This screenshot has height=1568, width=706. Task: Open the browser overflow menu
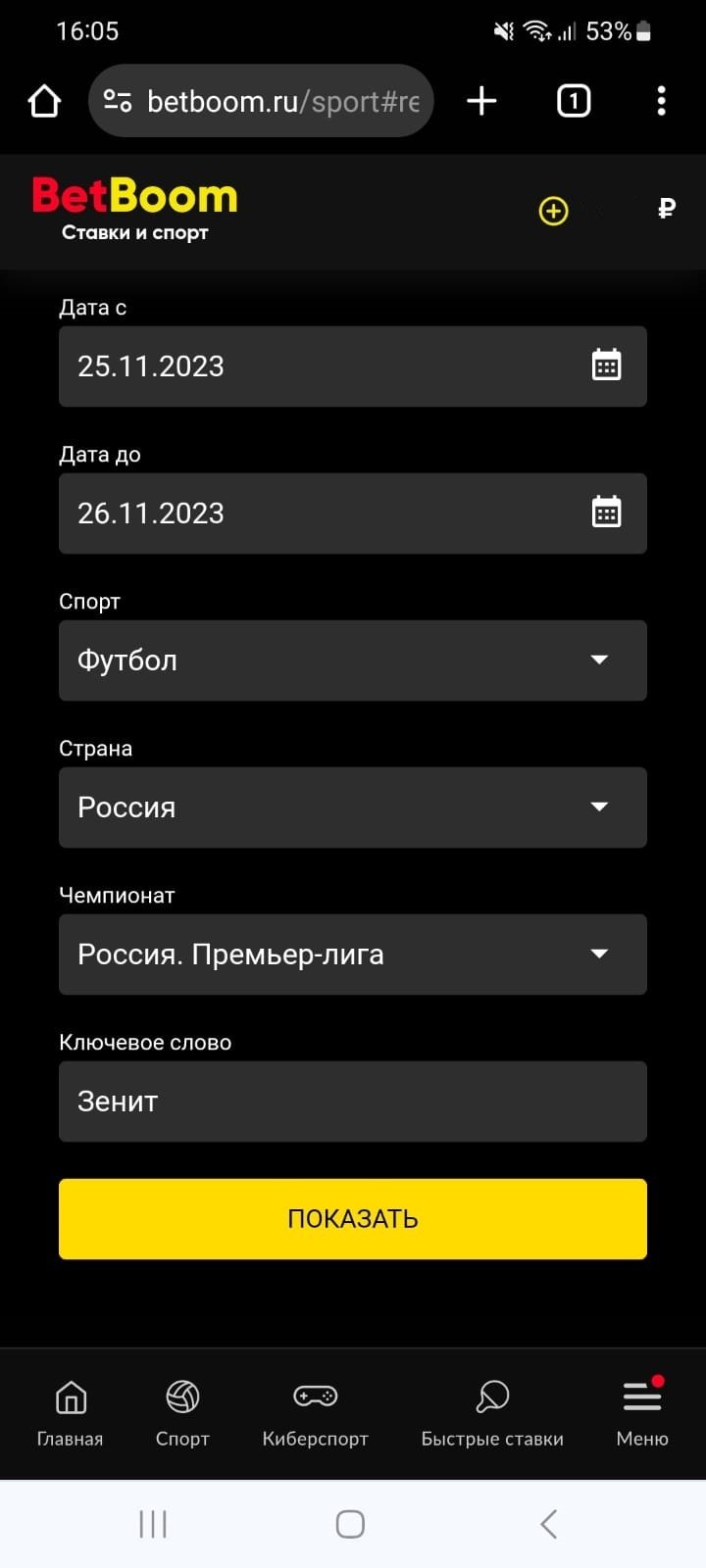661,101
